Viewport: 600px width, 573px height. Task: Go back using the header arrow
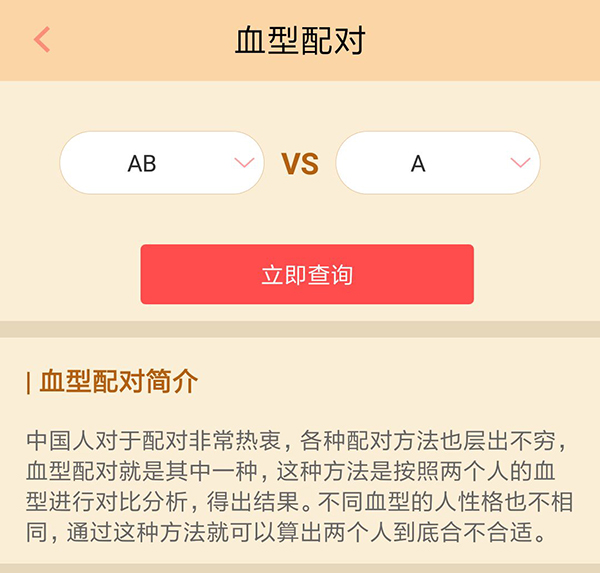pyautogui.click(x=42, y=40)
